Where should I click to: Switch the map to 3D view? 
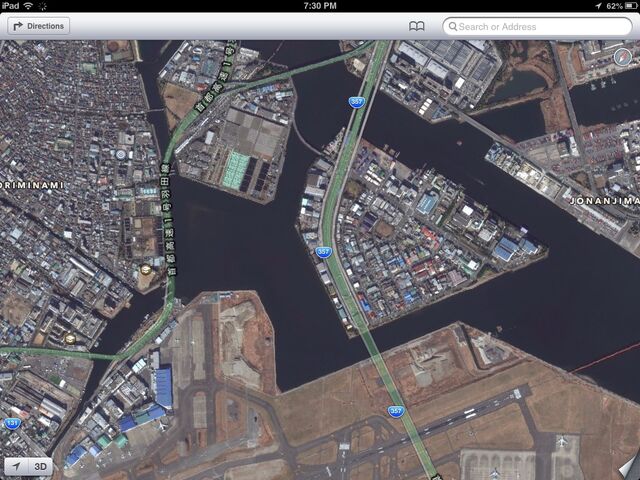[41, 466]
